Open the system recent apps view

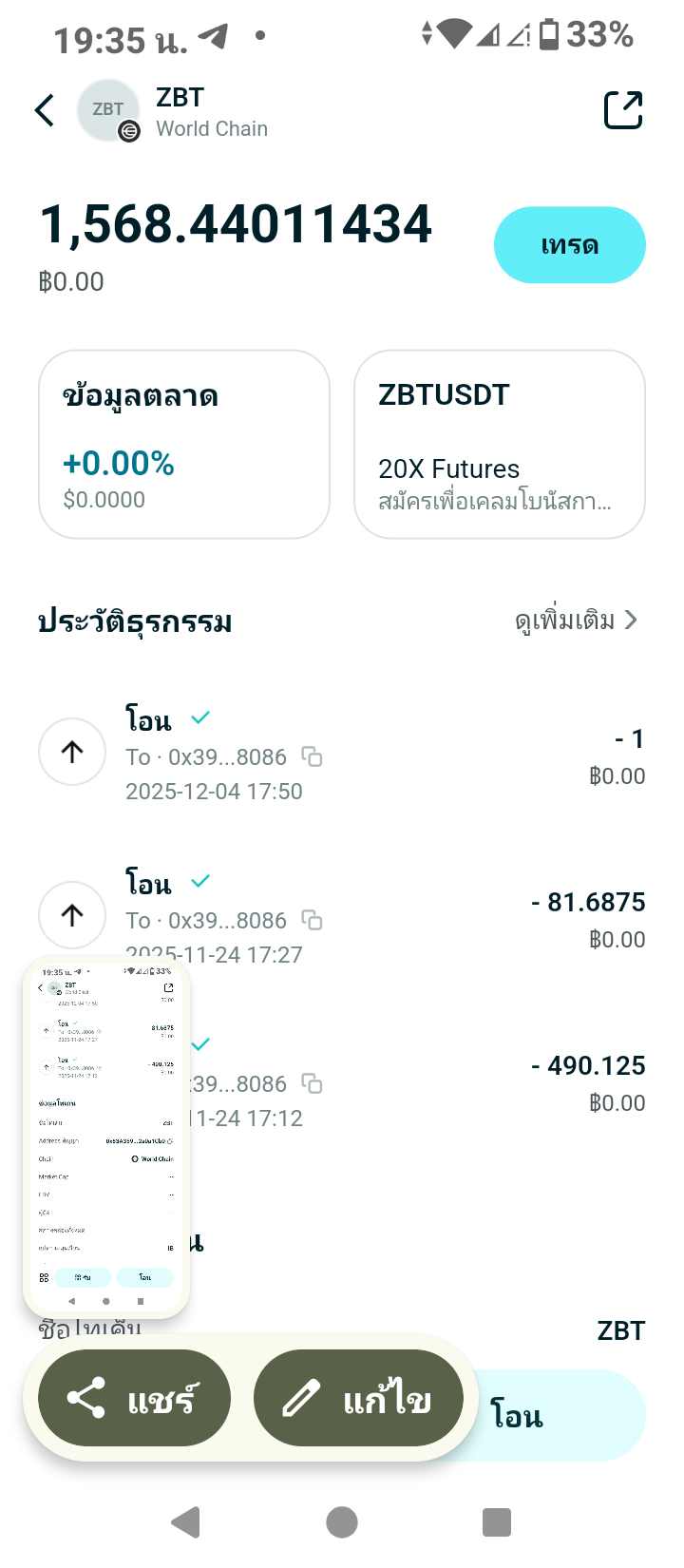[497, 1522]
